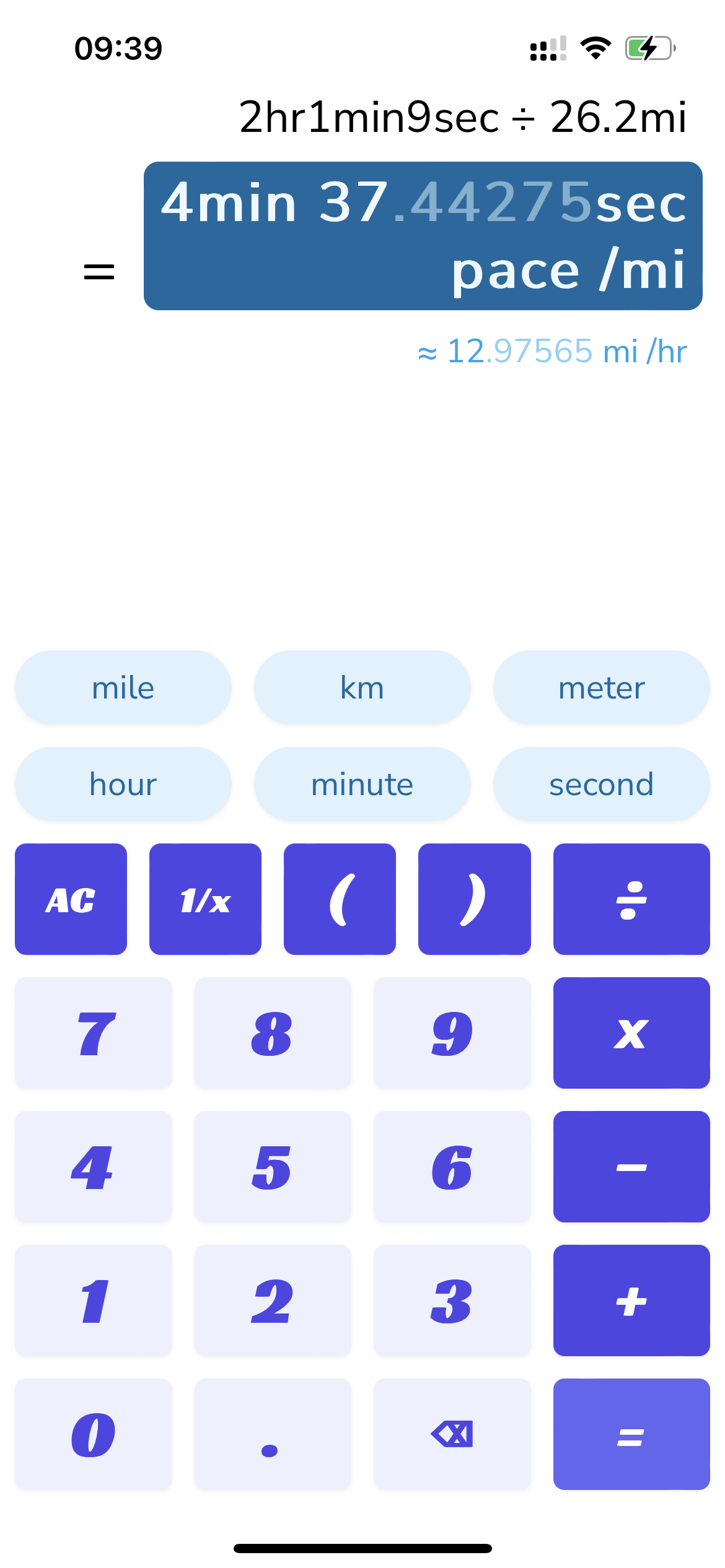This screenshot has width=725, height=1568.
Task: Select the minute unit chip
Action: [362, 784]
